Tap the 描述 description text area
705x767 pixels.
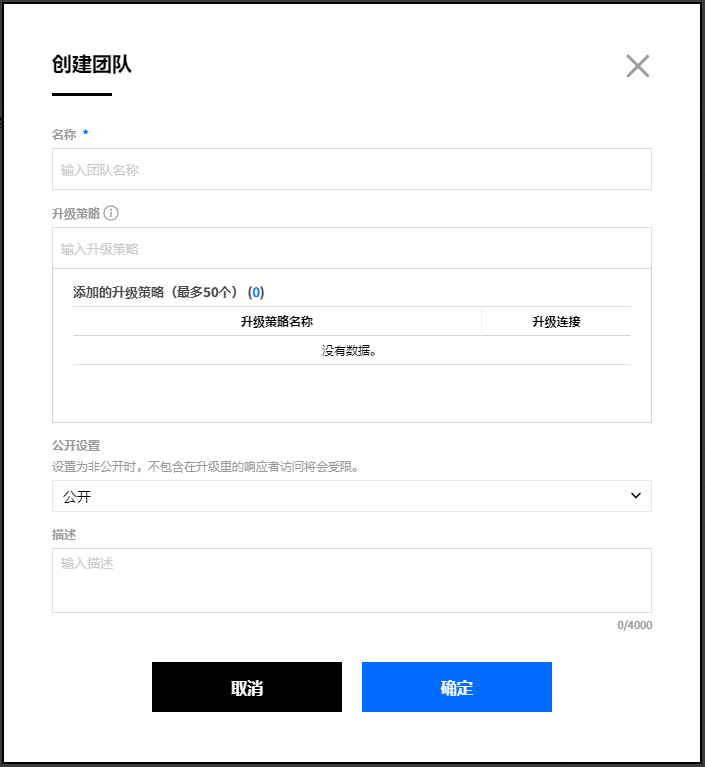pos(351,580)
